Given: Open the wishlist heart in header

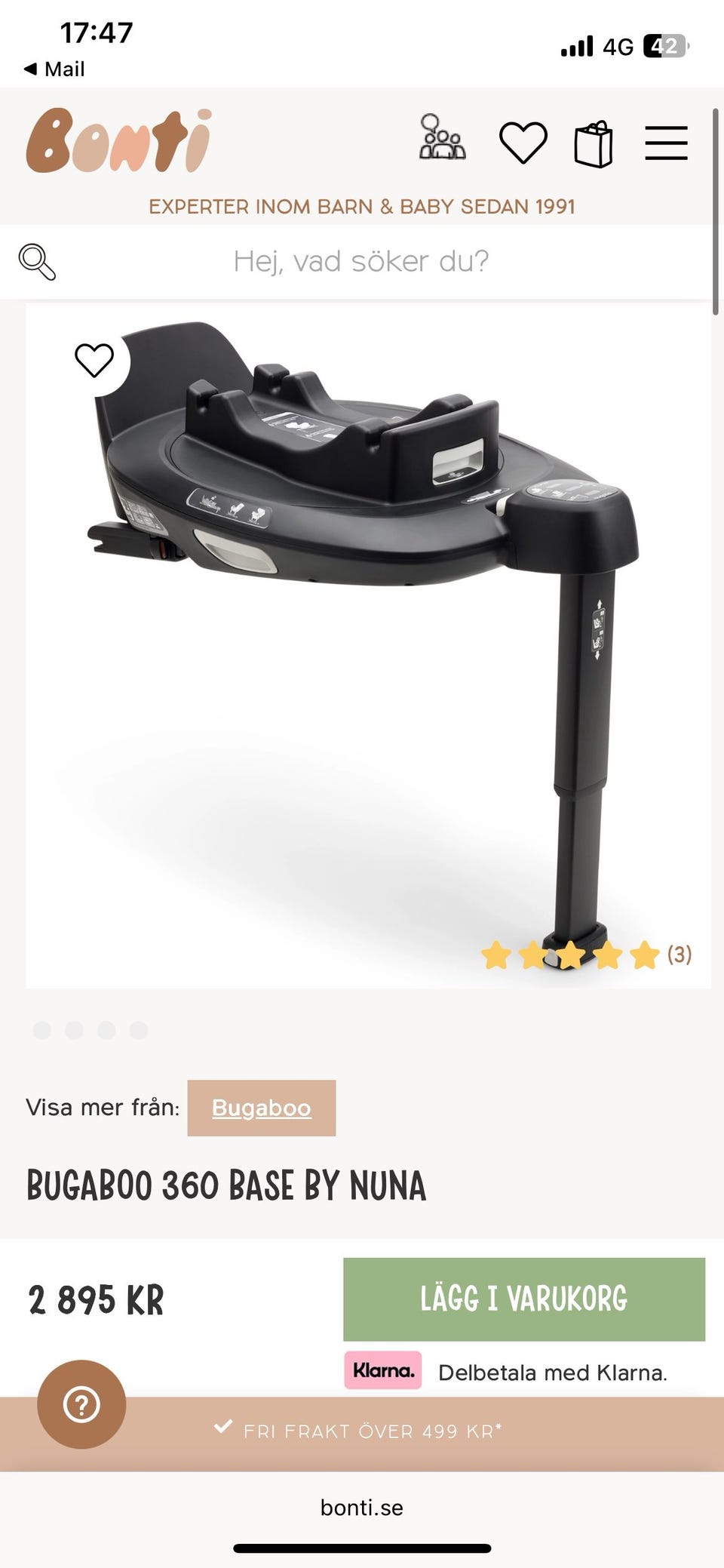Looking at the screenshot, I should (x=523, y=142).
